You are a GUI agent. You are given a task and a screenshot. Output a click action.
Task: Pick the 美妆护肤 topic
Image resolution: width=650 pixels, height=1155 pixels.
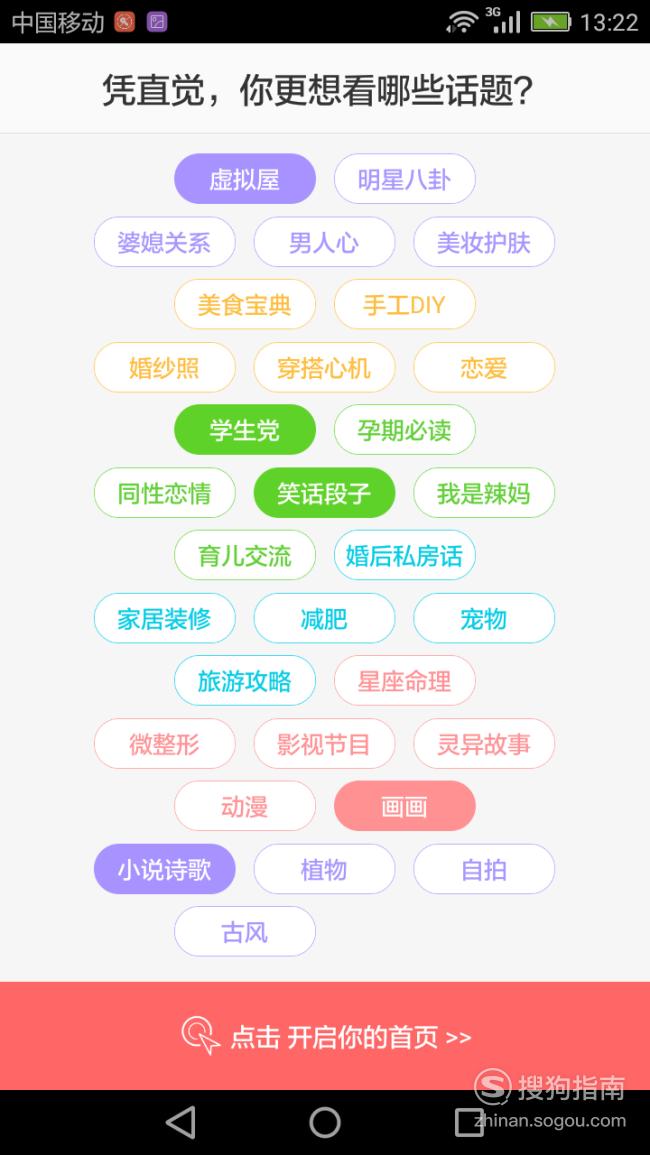tap(484, 242)
